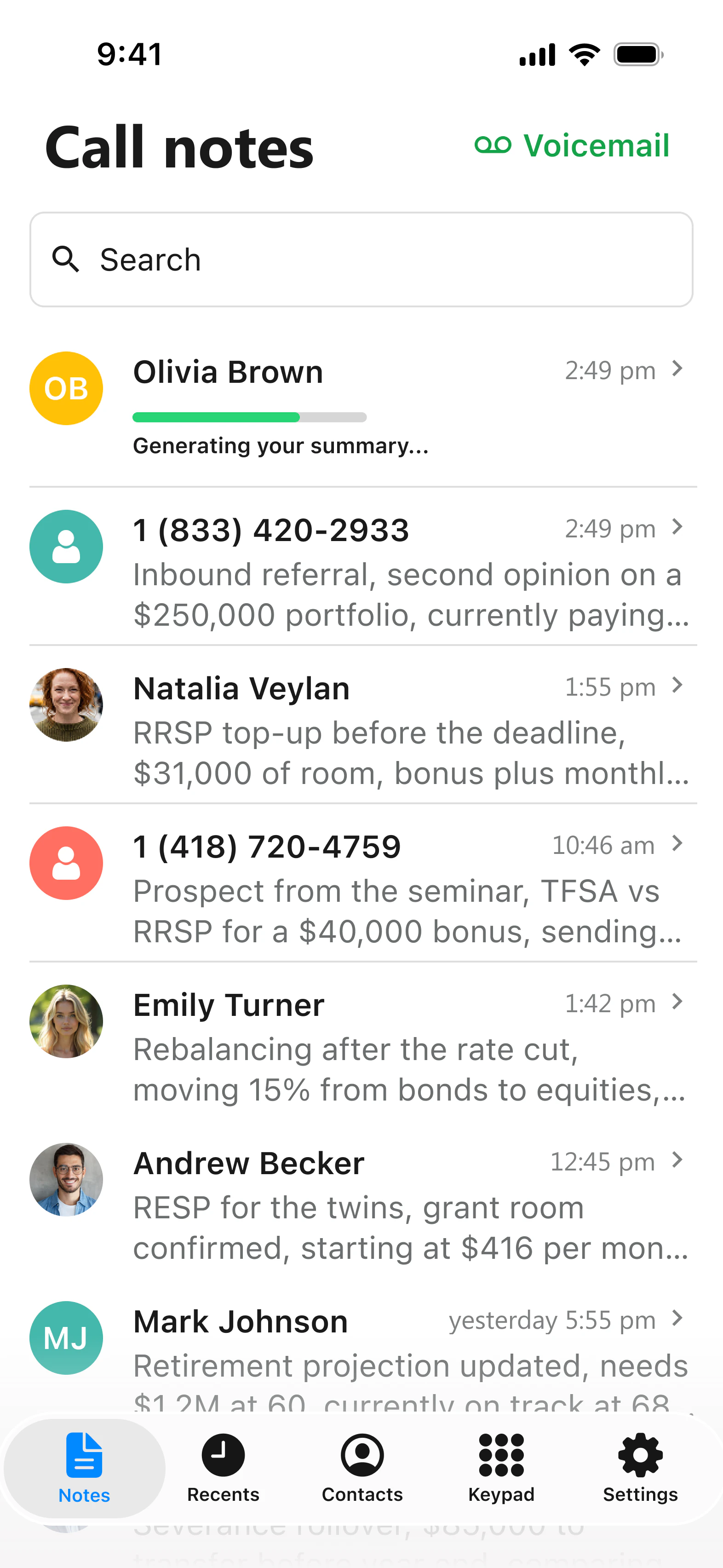Open Mark Johnson's retirement projection note

361,1351
